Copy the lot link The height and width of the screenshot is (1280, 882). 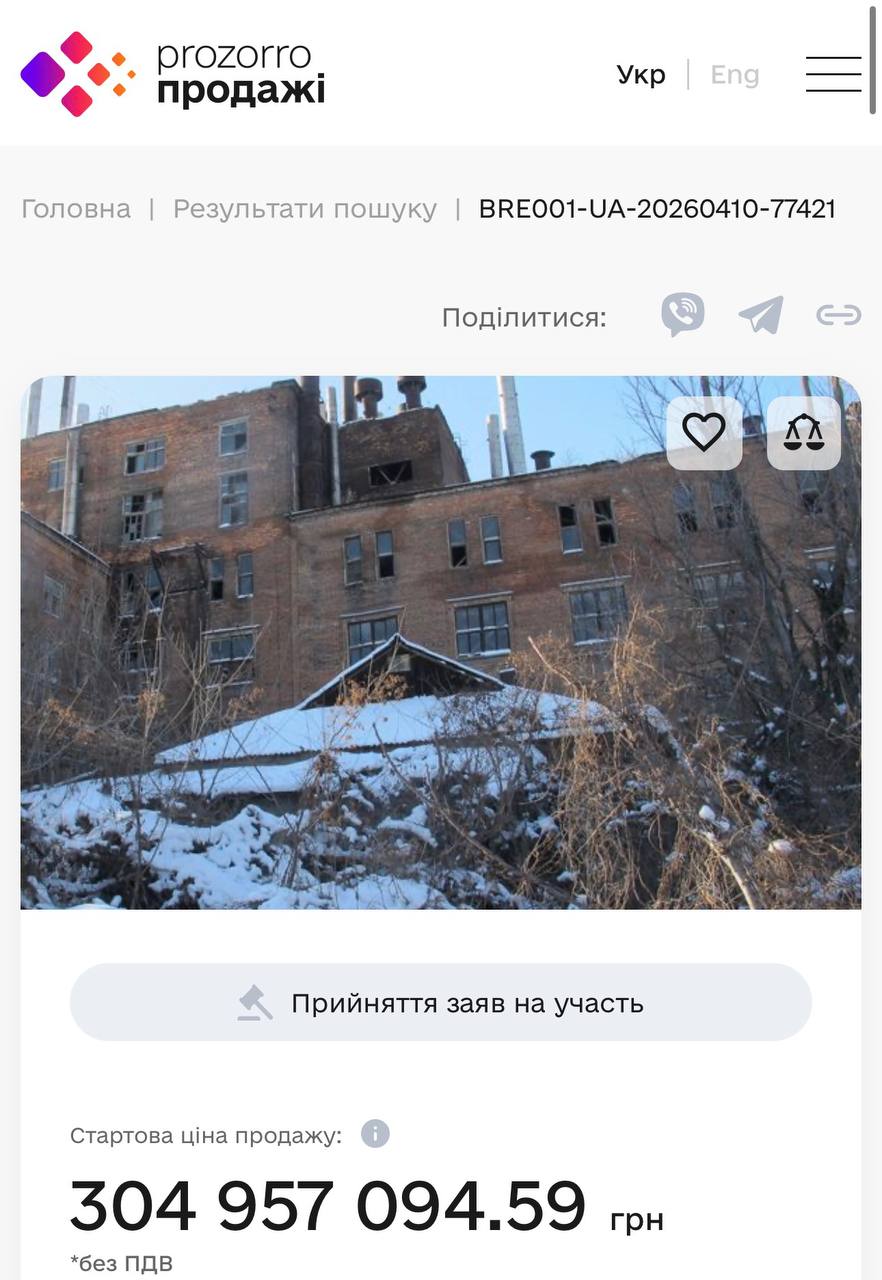(838, 316)
